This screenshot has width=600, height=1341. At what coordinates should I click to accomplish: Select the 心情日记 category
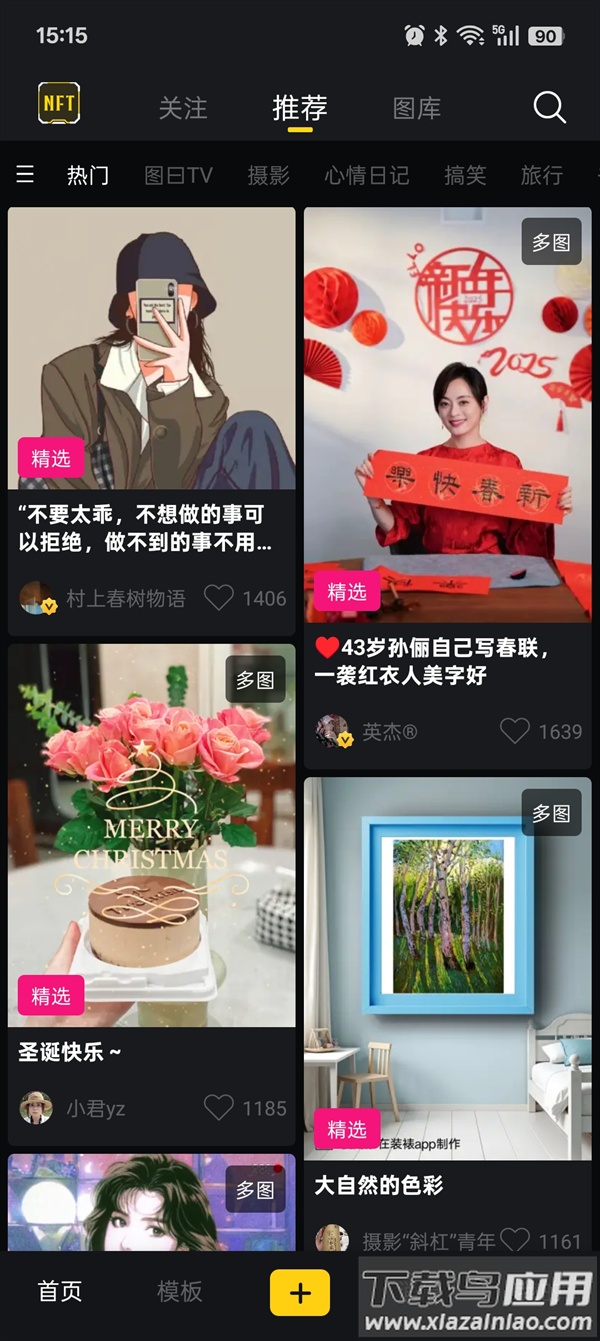pyautogui.click(x=366, y=175)
